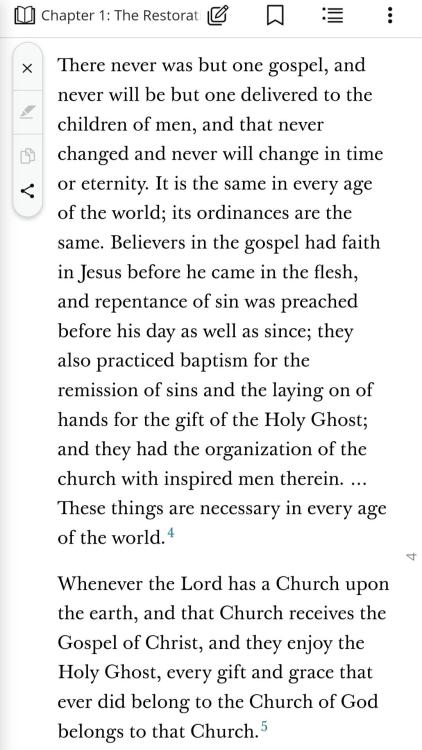
Task: Open the table of contents list
Action: click(333, 16)
